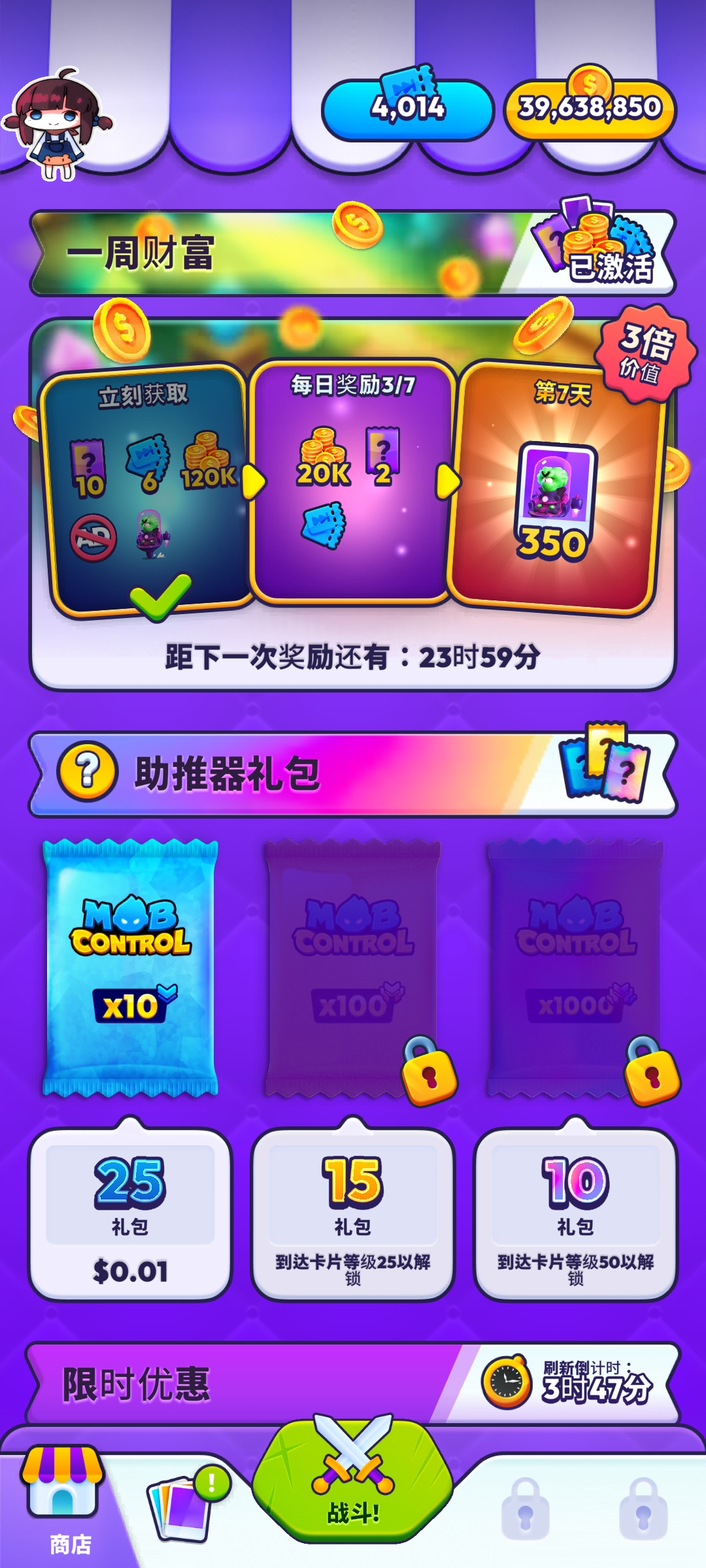Screen dimensions: 706x1568
Task: Open the 助推器礼包 question mark info
Action: pos(88,772)
